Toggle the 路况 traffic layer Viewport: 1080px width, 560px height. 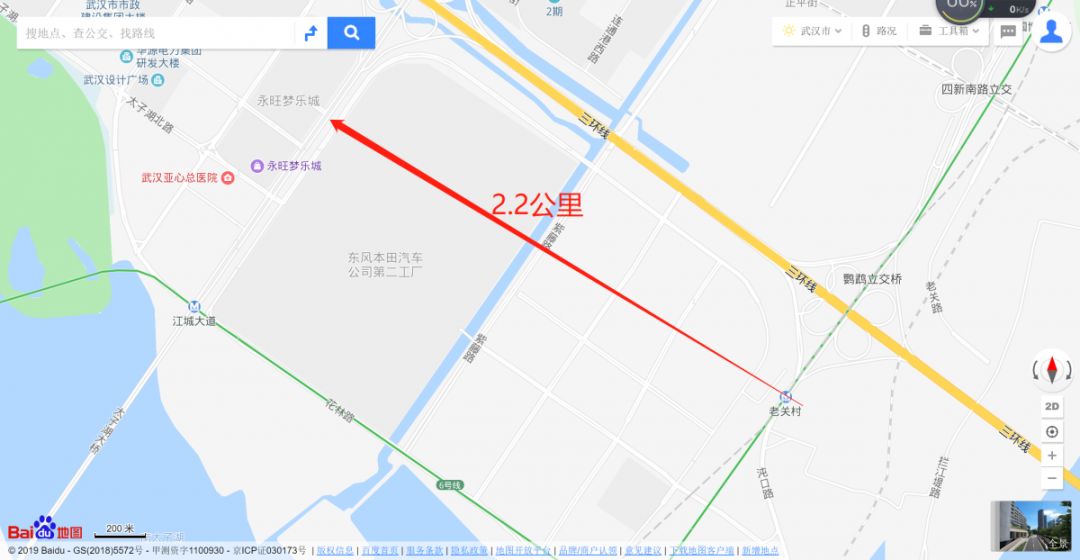pos(879,31)
